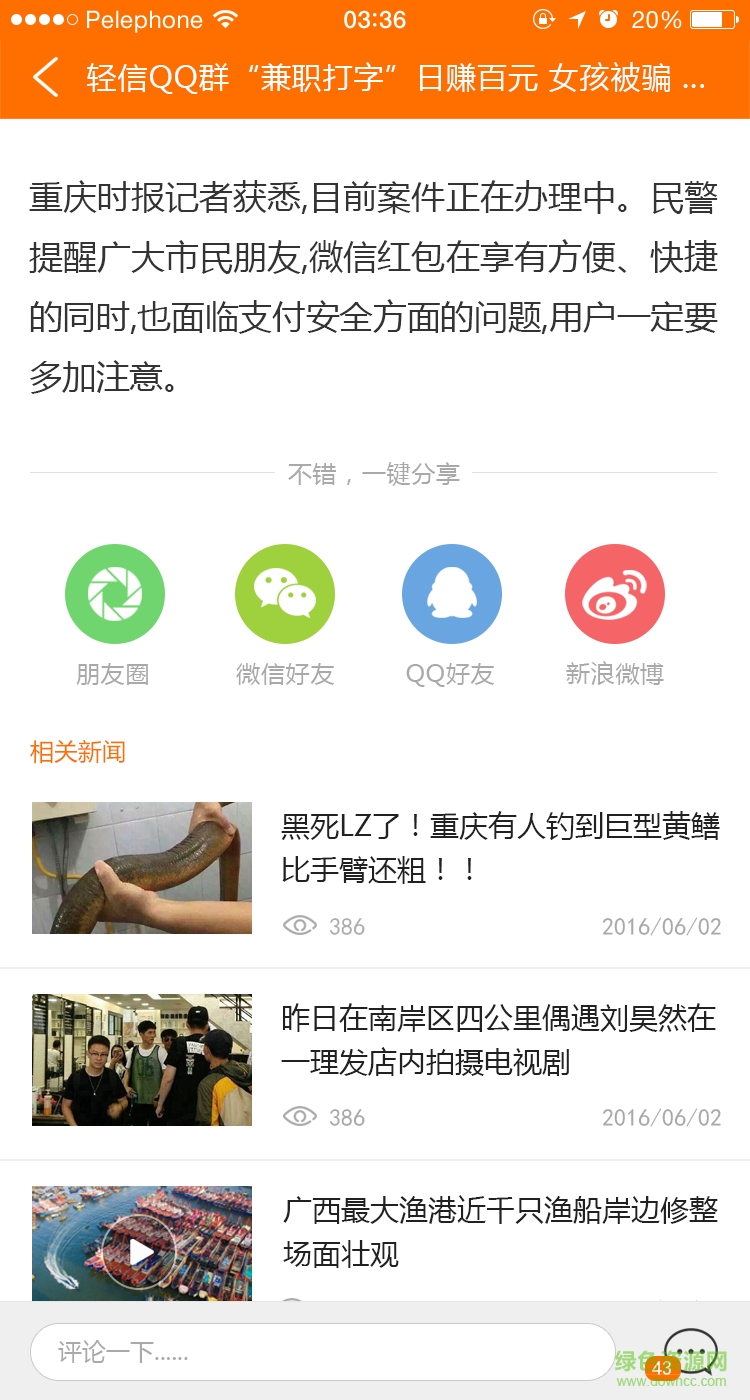Select the 相关新闻 section header
This screenshot has height=1400, width=750.
77,751
